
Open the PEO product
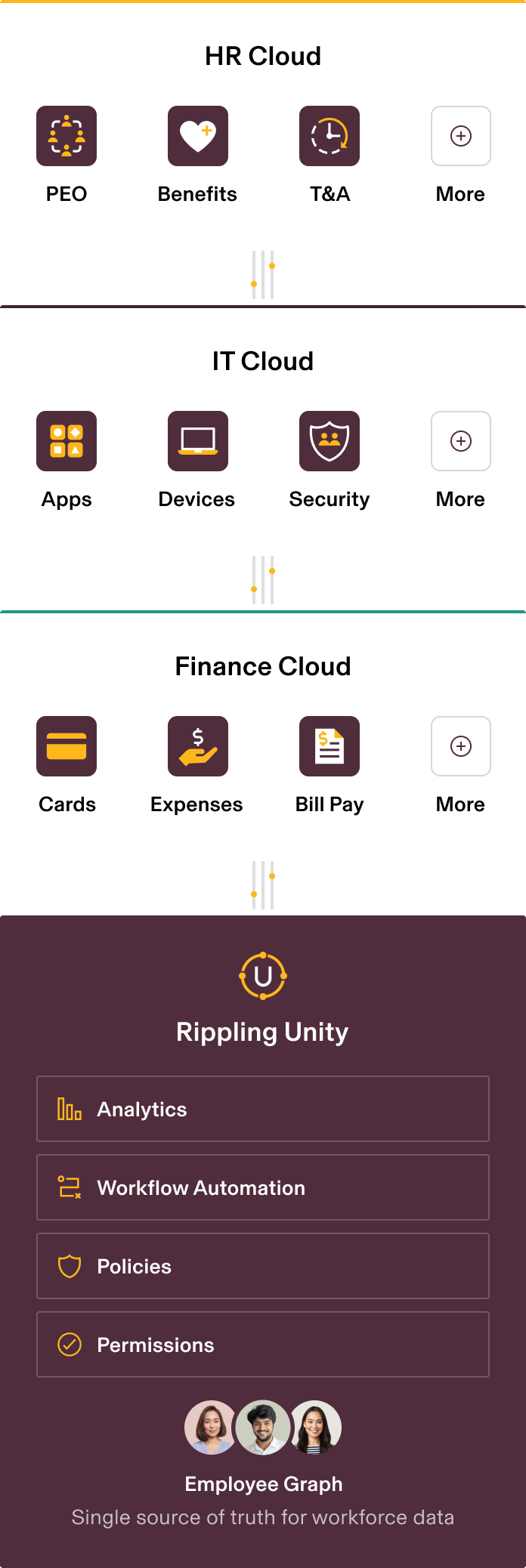[67, 137]
